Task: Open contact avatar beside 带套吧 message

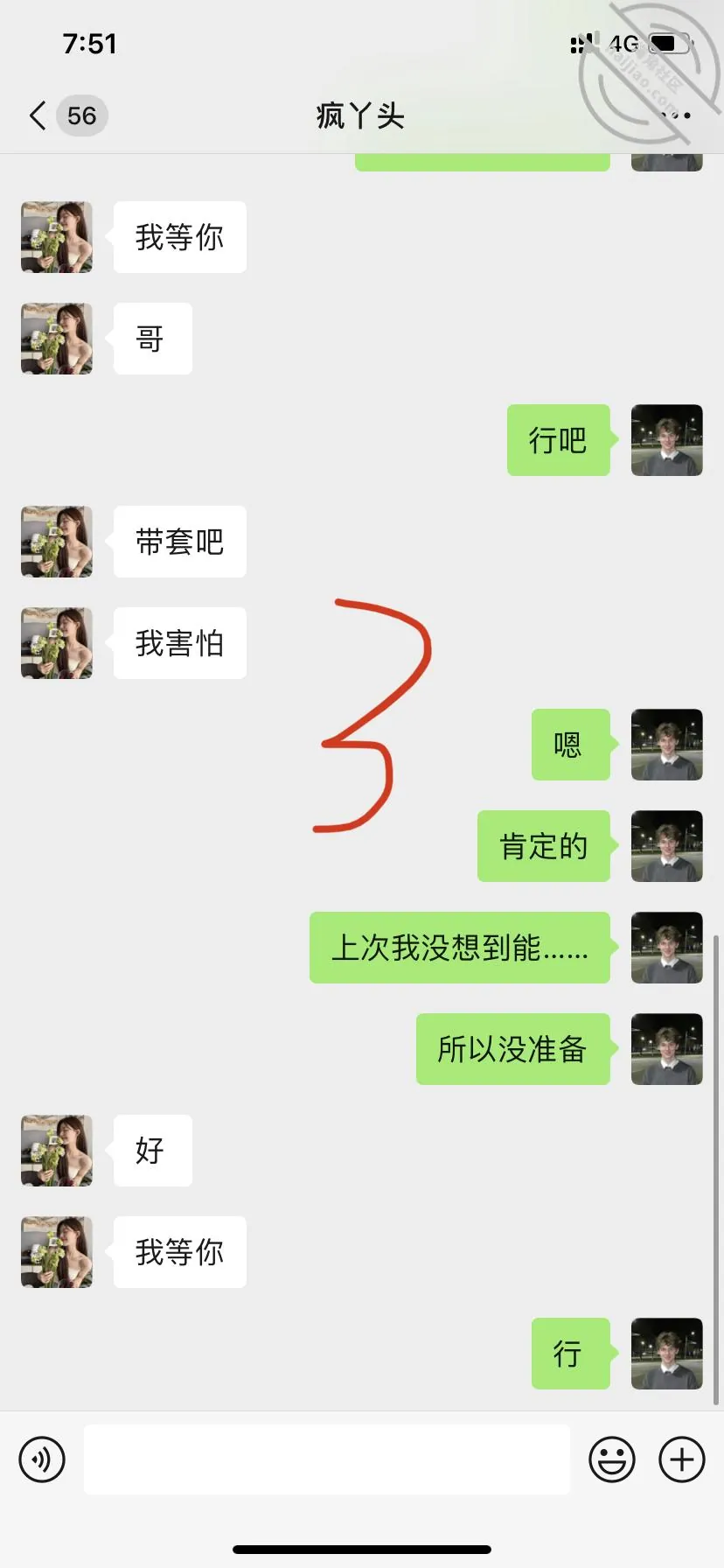Action: coord(57,542)
